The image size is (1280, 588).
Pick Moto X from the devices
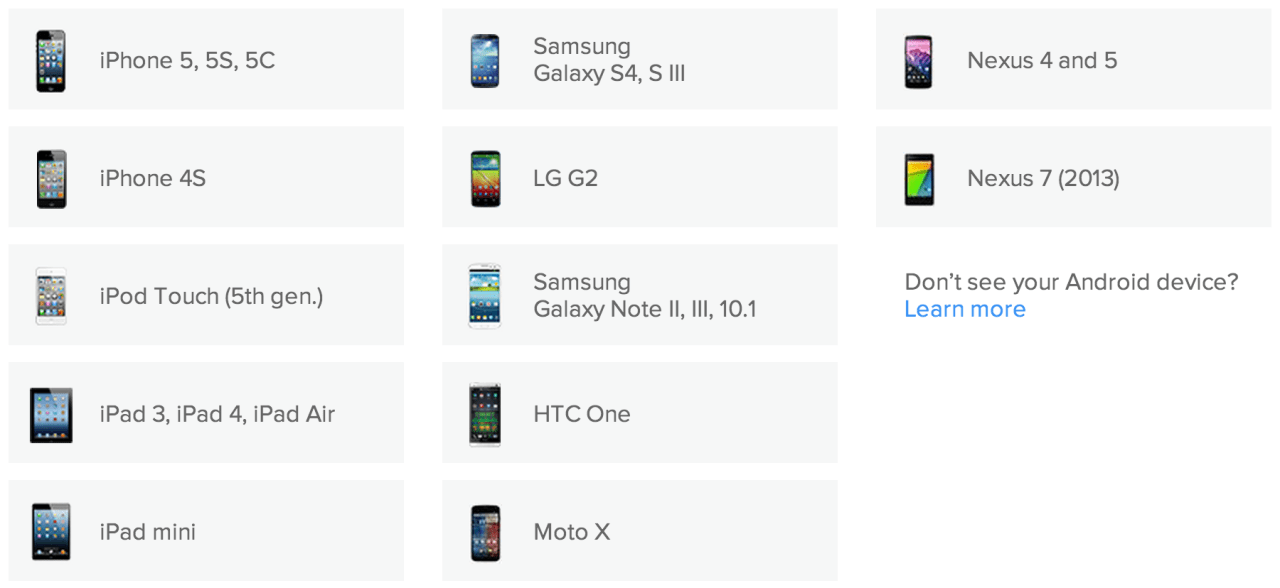pos(640,531)
